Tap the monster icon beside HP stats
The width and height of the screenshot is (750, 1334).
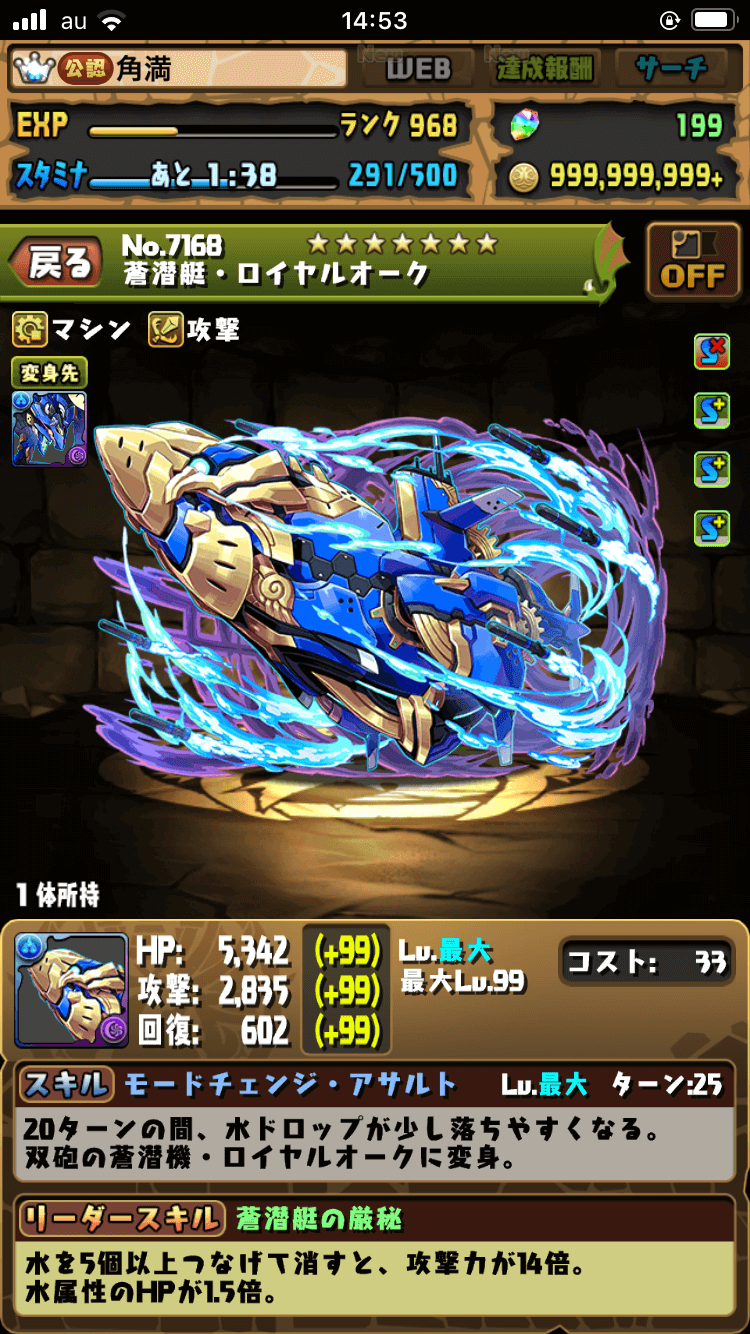pos(71,990)
